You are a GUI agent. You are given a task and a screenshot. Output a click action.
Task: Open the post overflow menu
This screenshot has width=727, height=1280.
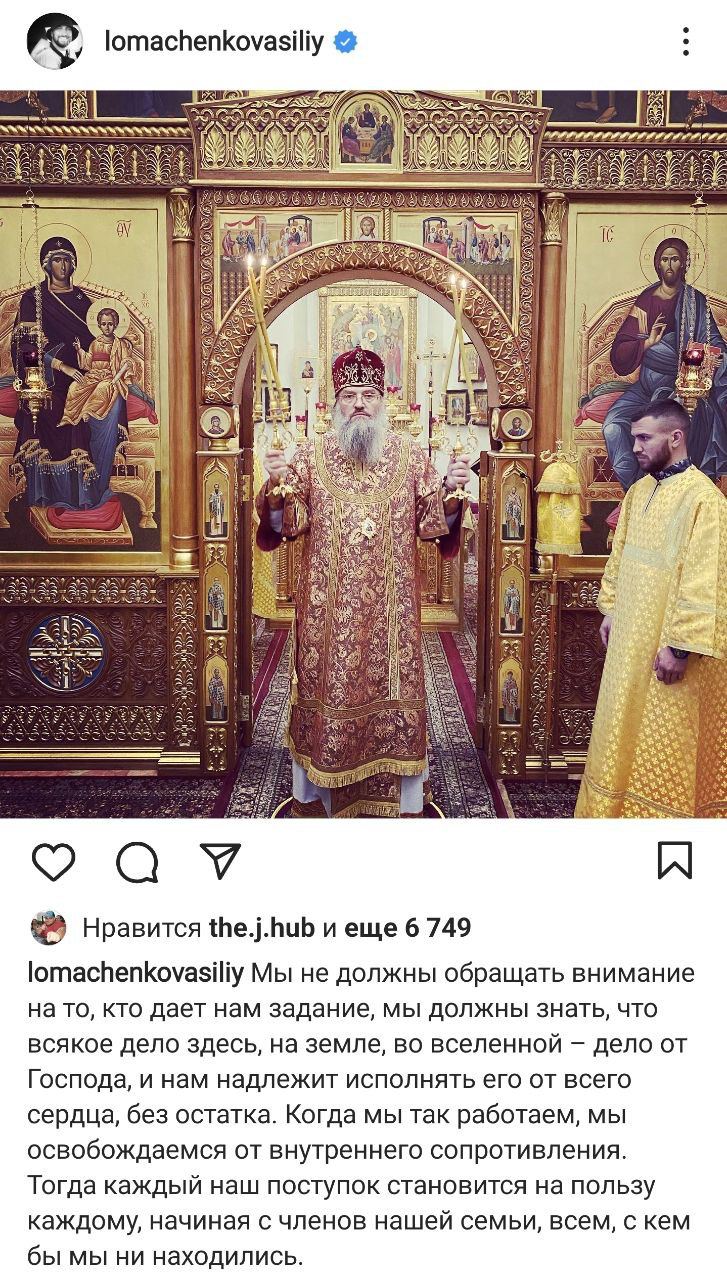click(x=685, y=41)
